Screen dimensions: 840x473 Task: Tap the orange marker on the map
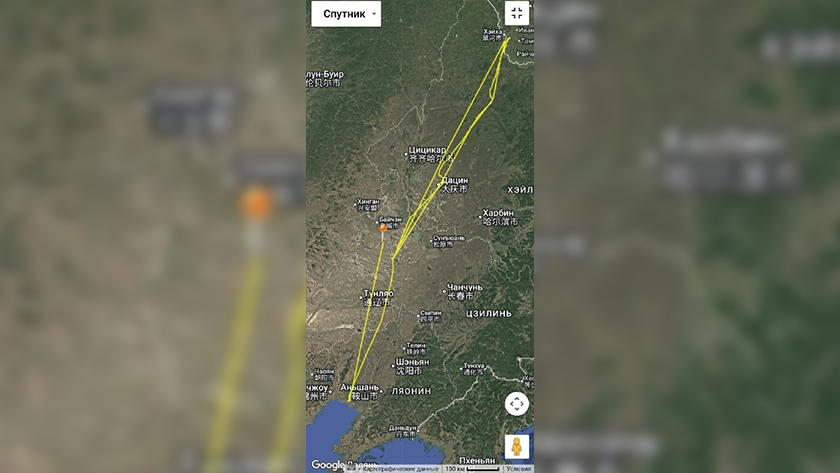tap(383, 228)
